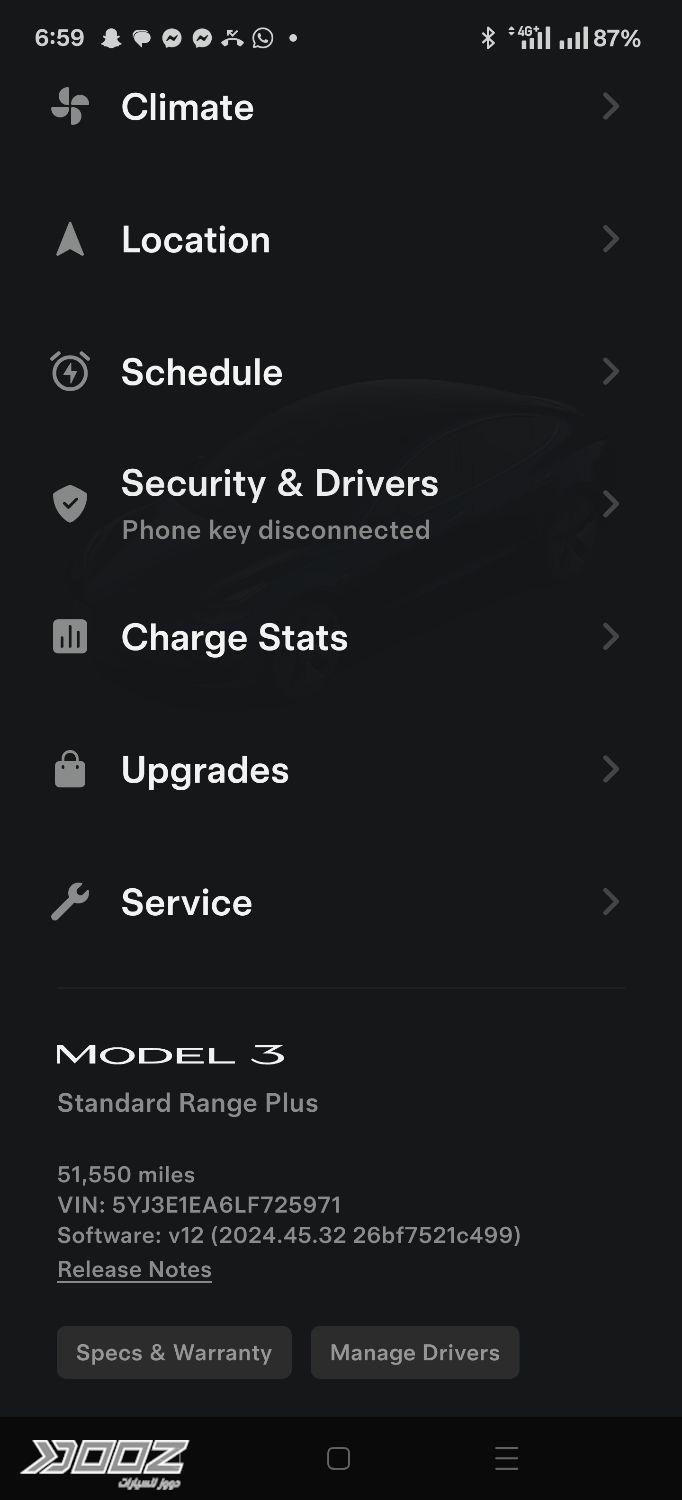Read the Release Notes link
Viewport: 682px width, 1500px height.
click(x=134, y=1269)
